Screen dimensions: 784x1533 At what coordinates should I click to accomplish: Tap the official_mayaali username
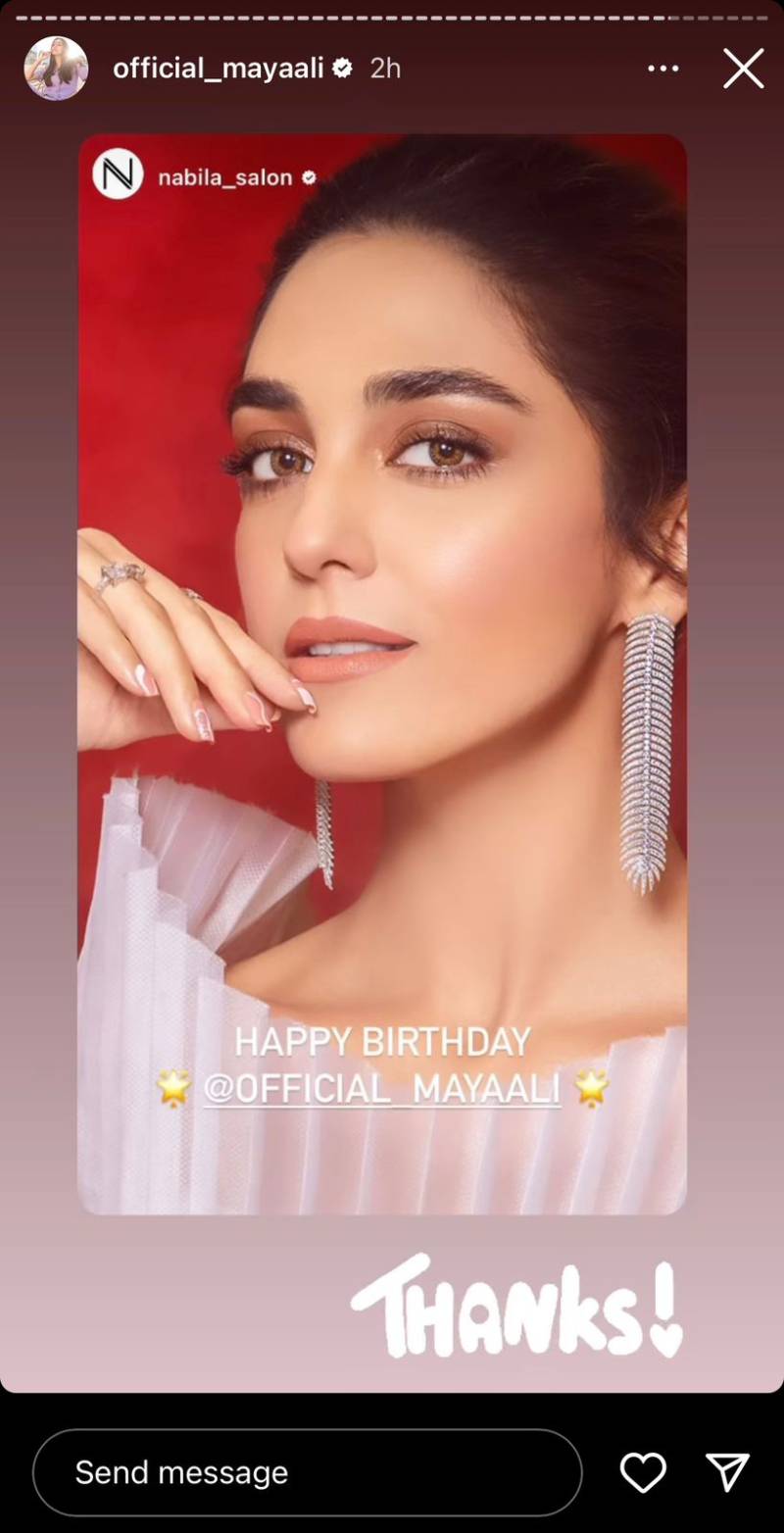pyautogui.click(x=218, y=68)
